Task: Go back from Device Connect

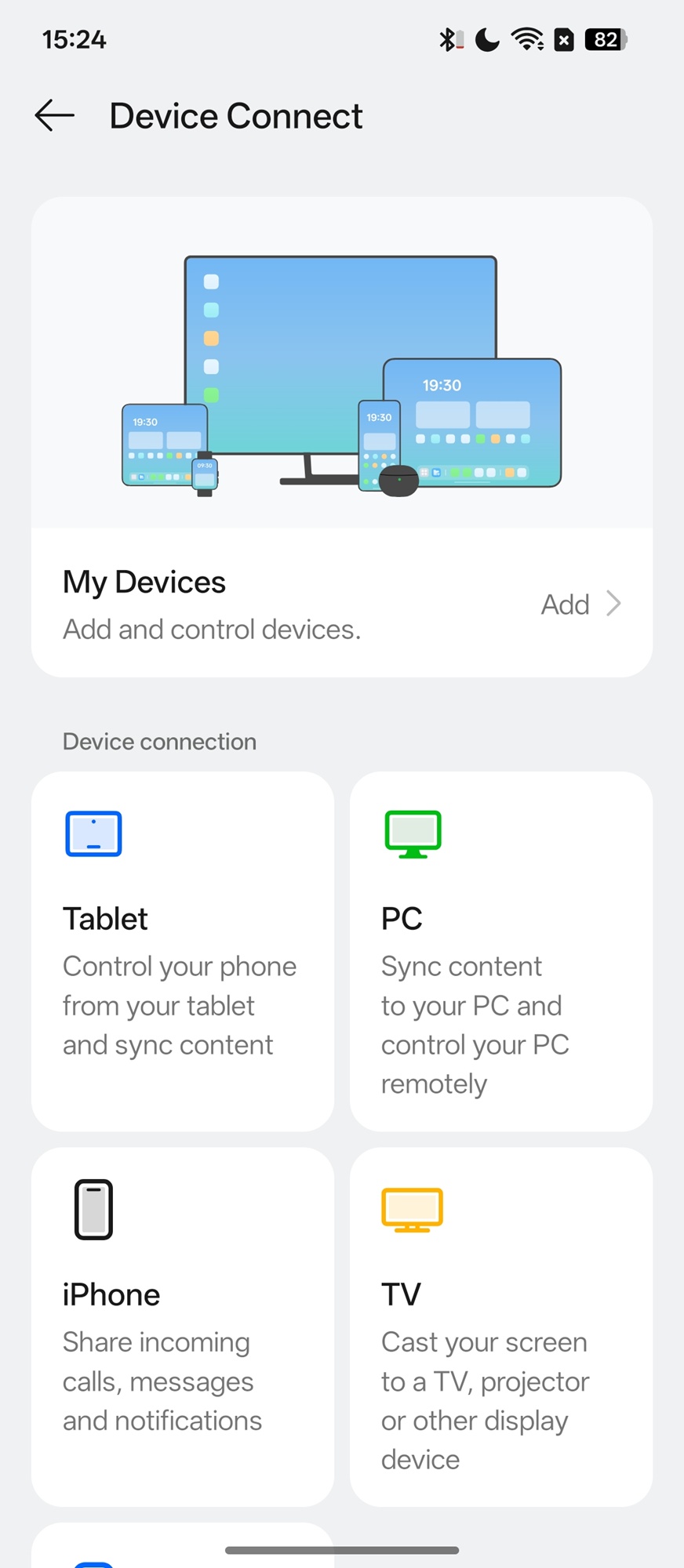Action: pyautogui.click(x=55, y=116)
